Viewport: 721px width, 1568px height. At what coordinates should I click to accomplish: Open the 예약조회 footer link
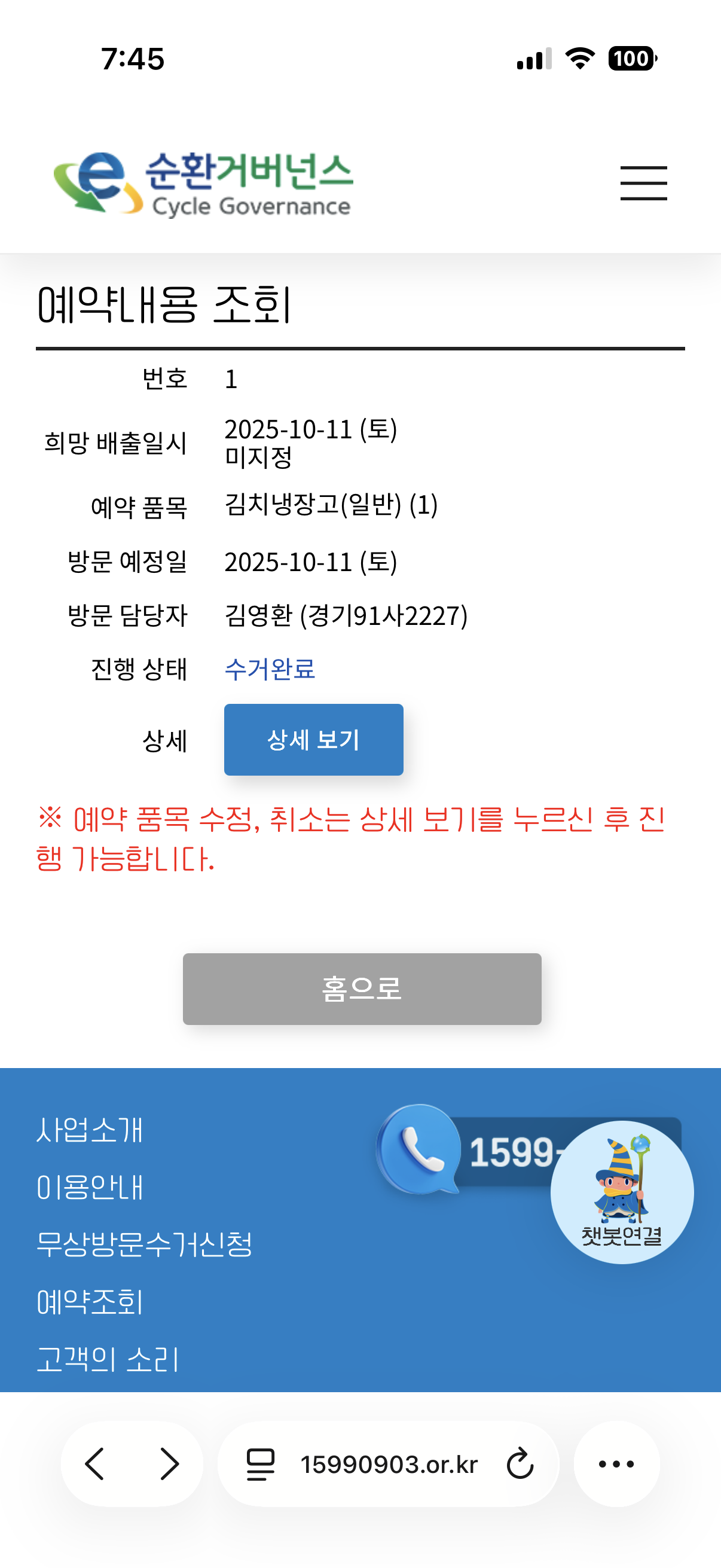click(x=90, y=1302)
